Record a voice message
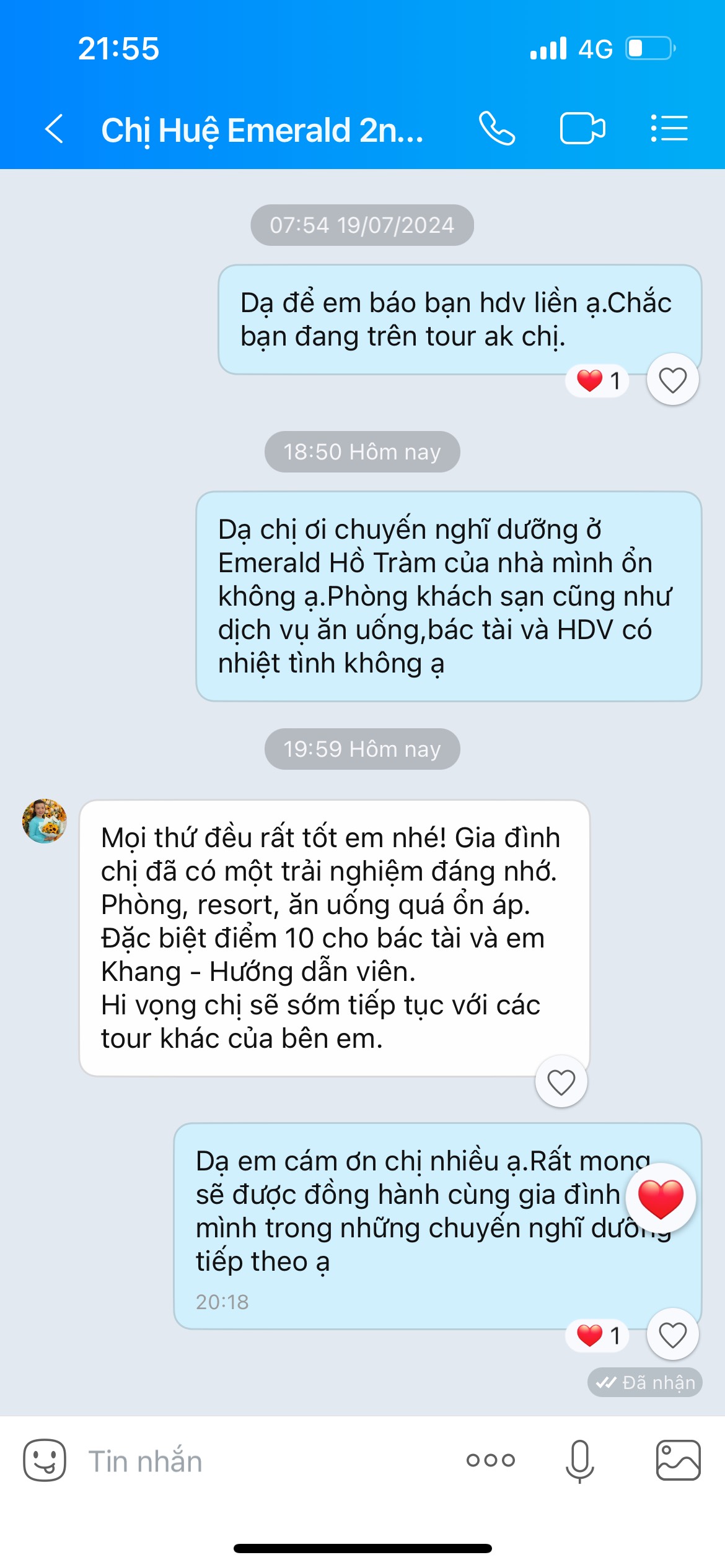Screen dimensions: 725x1568 [x=579, y=1460]
